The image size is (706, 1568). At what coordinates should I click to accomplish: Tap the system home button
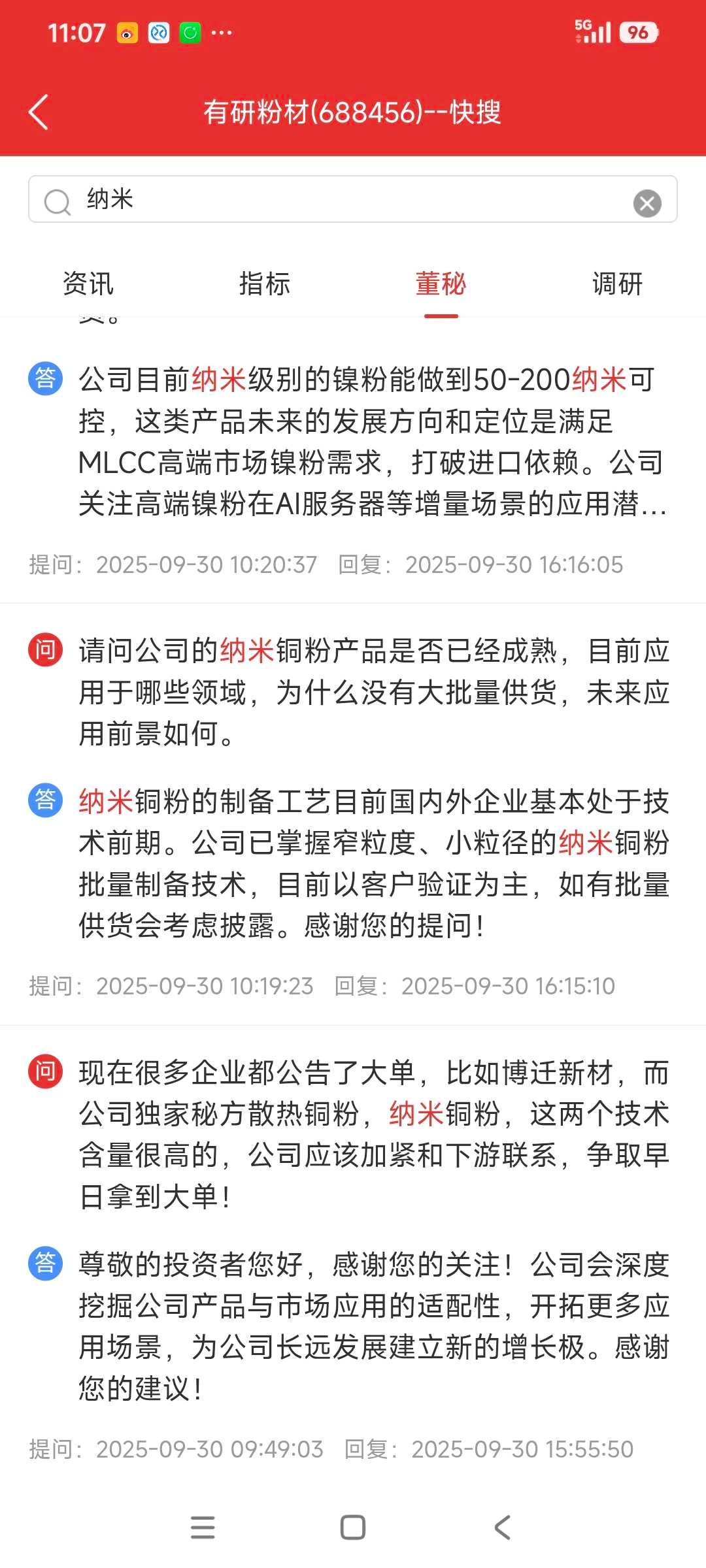click(353, 1527)
